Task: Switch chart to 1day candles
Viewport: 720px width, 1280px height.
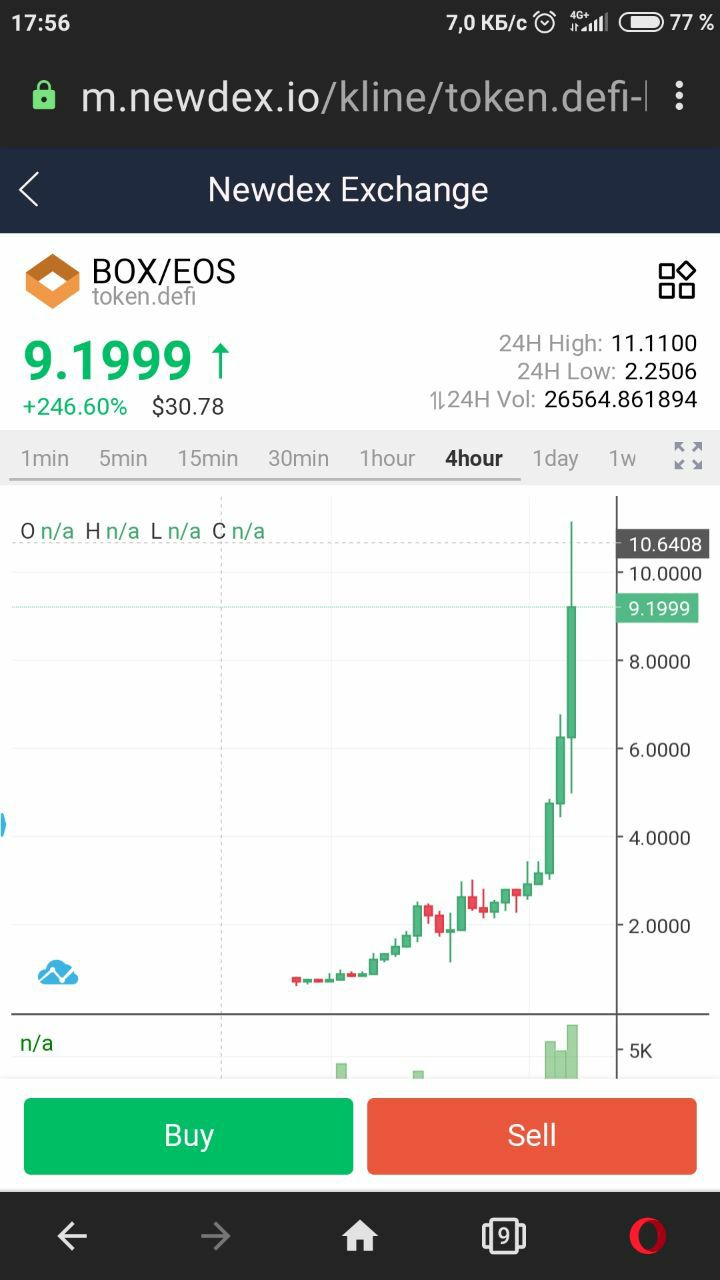Action: [555, 458]
